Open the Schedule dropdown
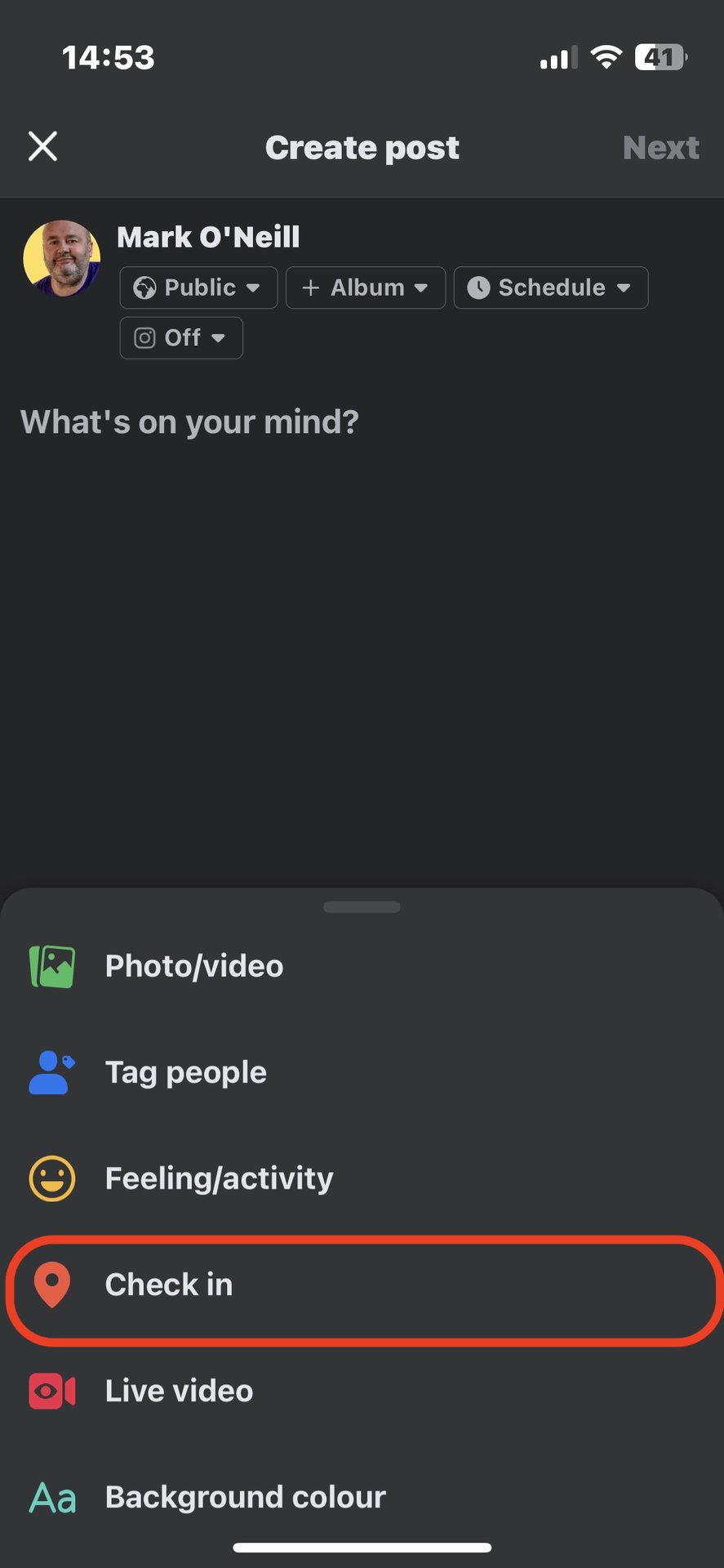Viewport: 724px width, 1568px height. click(x=550, y=287)
